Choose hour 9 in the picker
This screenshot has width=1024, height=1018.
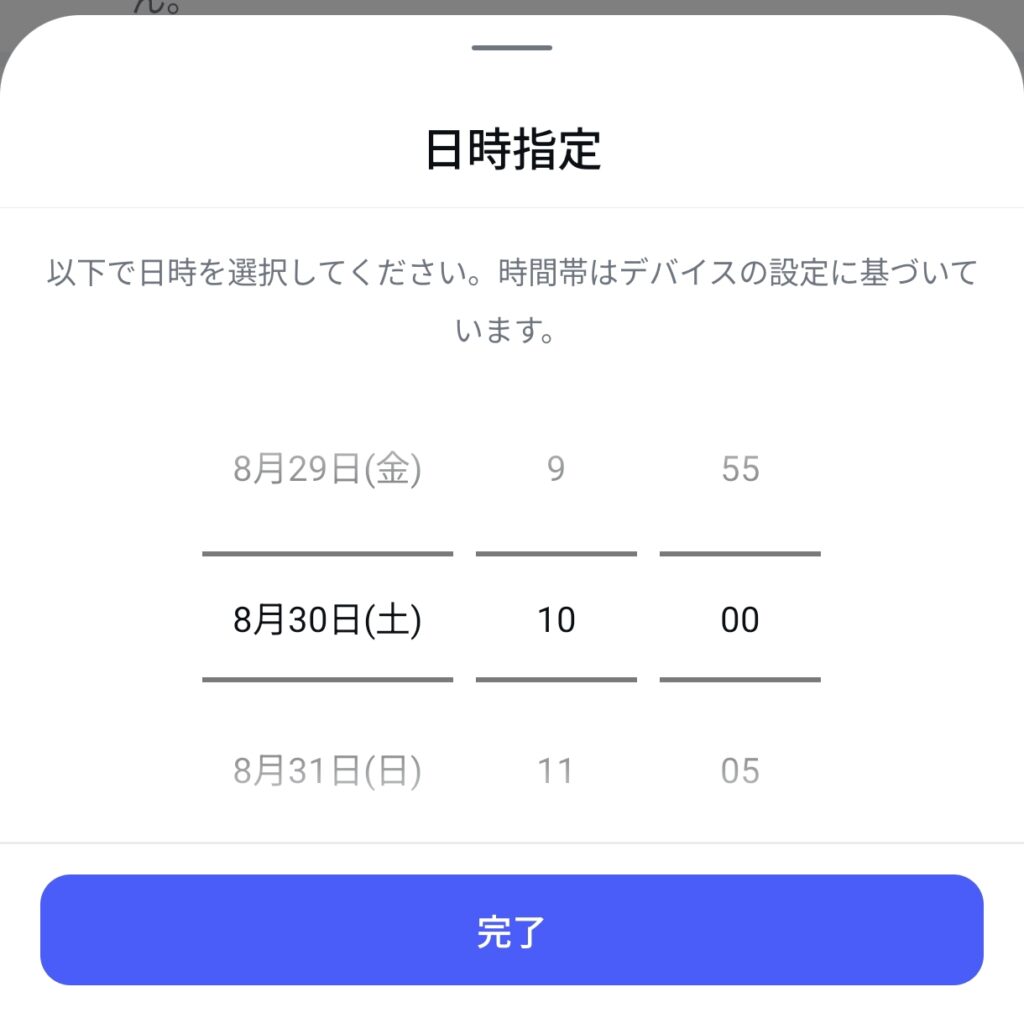coord(556,469)
